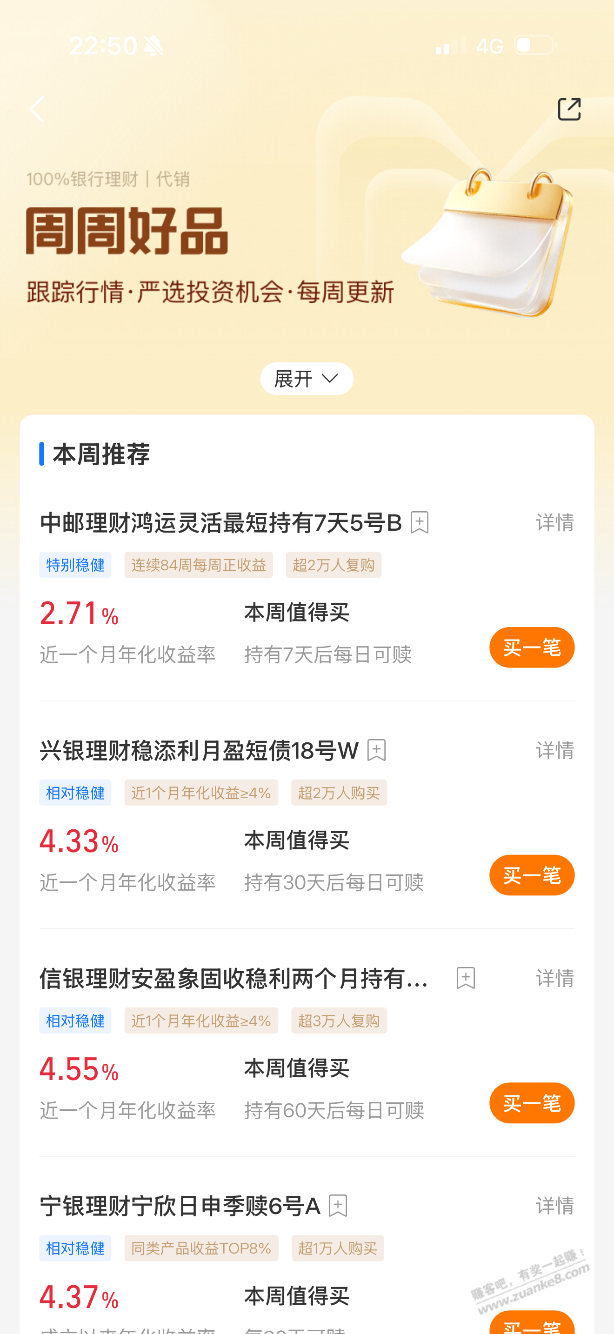Expand the 展开 section
This screenshot has width=614, height=1334.
pyautogui.click(x=306, y=379)
